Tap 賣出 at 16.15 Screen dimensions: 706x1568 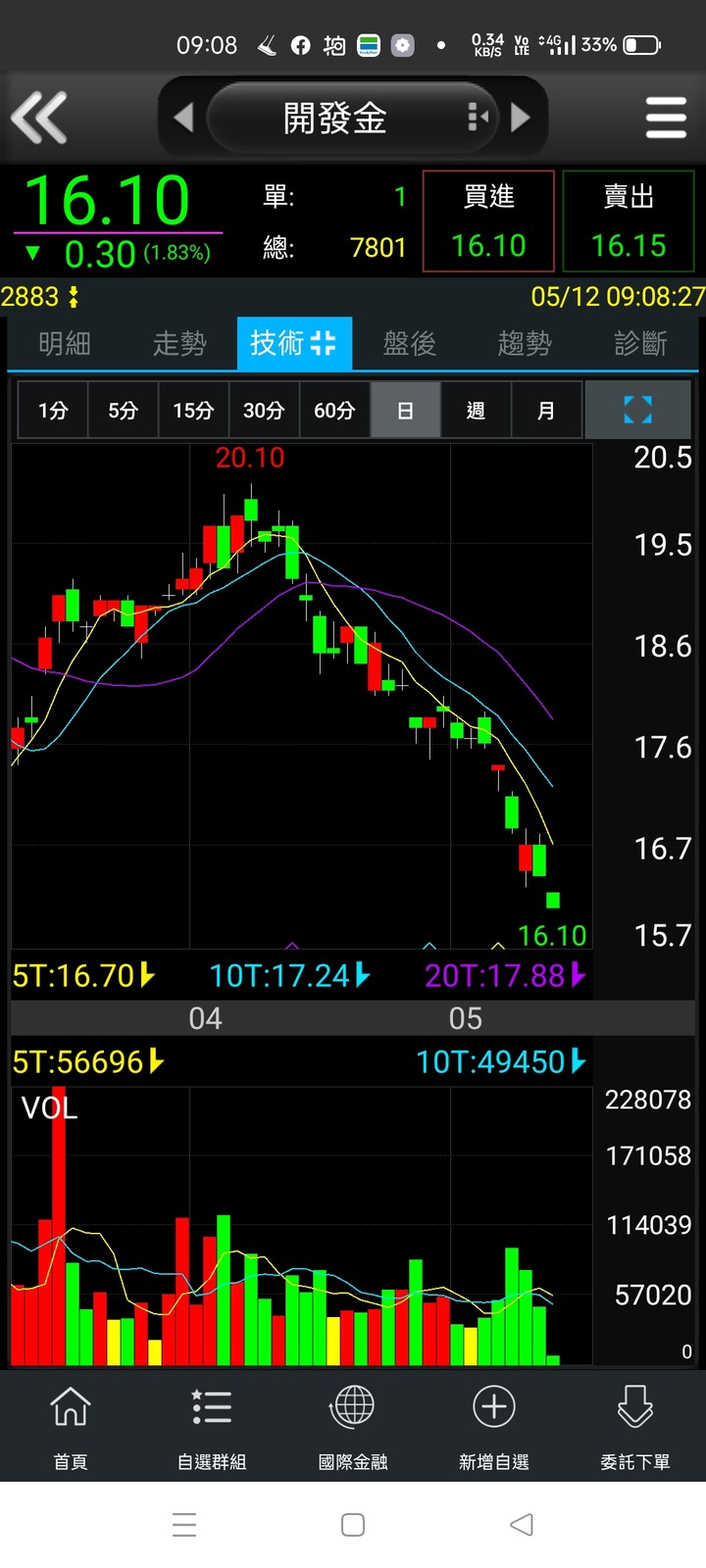[x=629, y=221]
